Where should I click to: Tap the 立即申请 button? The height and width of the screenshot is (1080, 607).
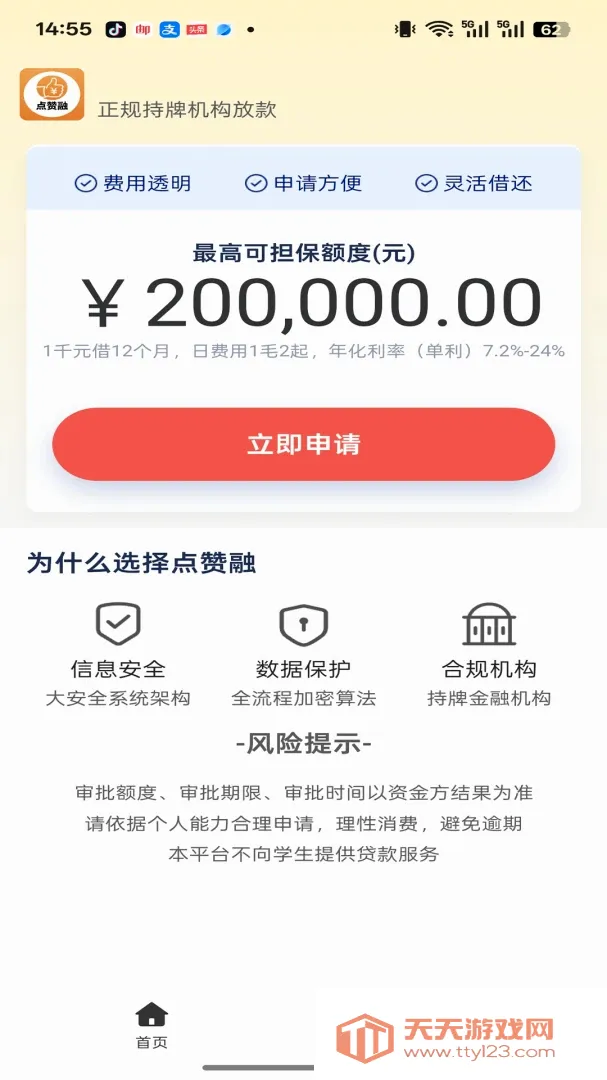pyautogui.click(x=303, y=444)
